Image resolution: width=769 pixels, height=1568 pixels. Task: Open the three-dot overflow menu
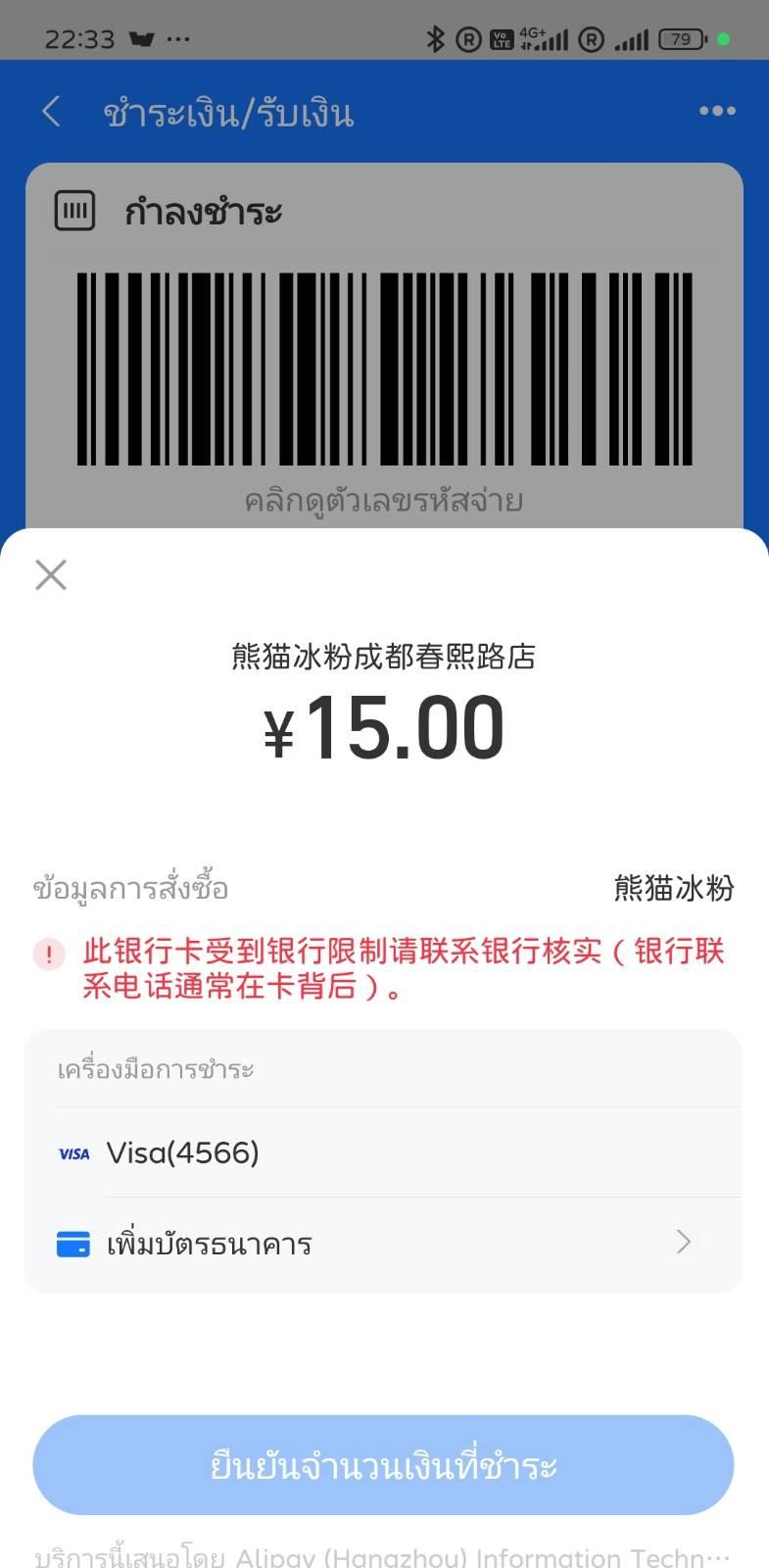click(x=717, y=112)
